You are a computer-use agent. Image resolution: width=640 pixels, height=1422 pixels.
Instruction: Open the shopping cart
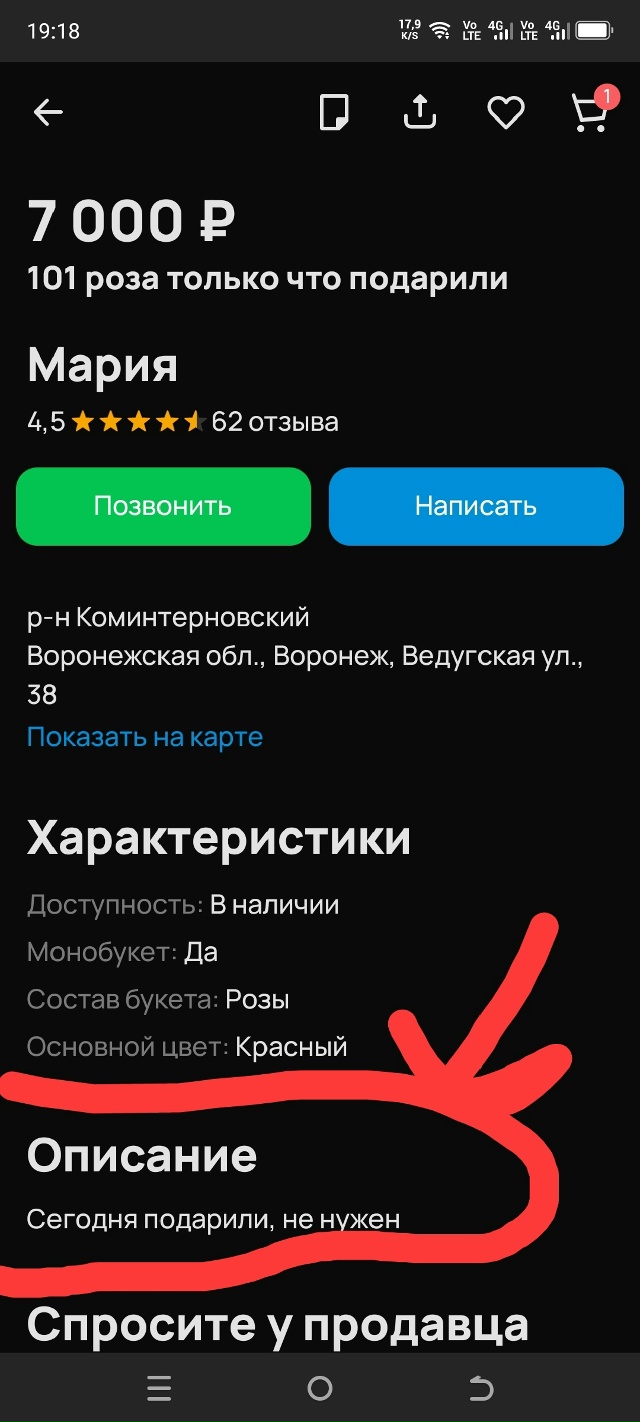[x=590, y=113]
